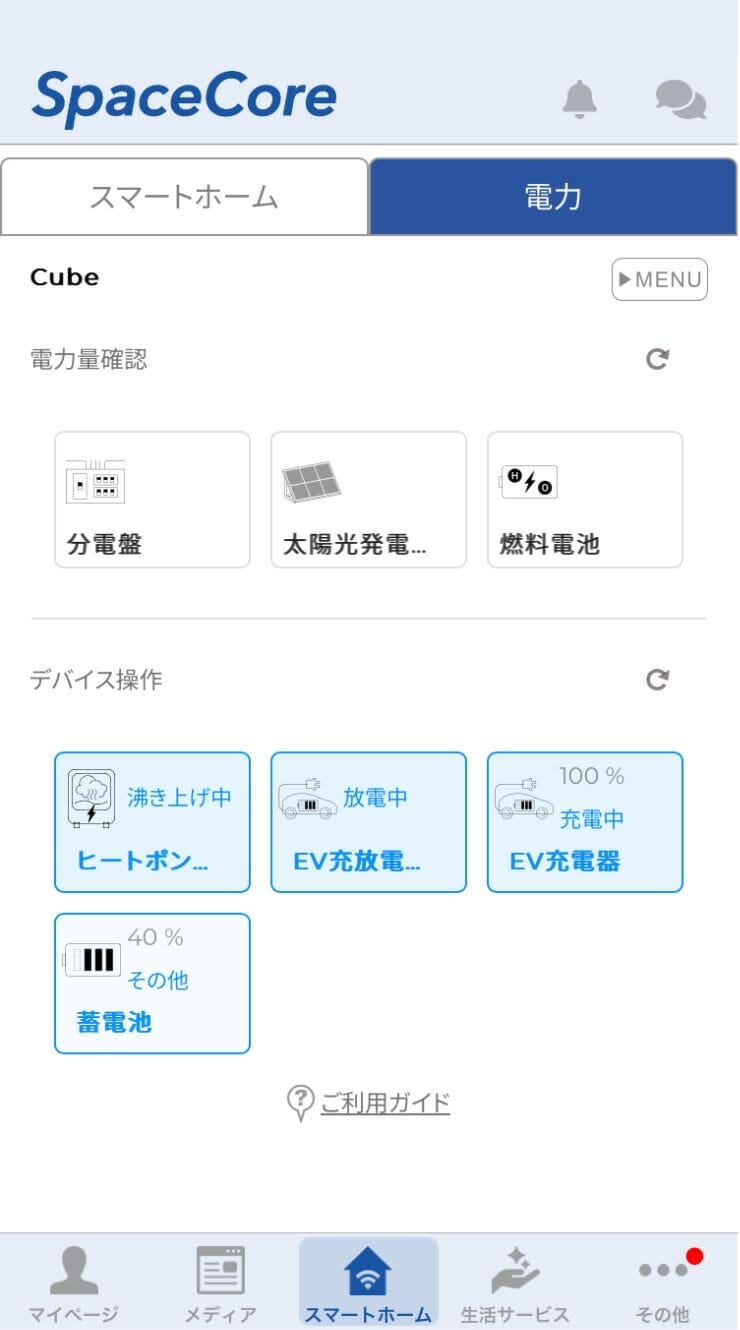740x1330 pixels.
Task: Switch to the メディア bottom tab
Action: [x=221, y=1284]
